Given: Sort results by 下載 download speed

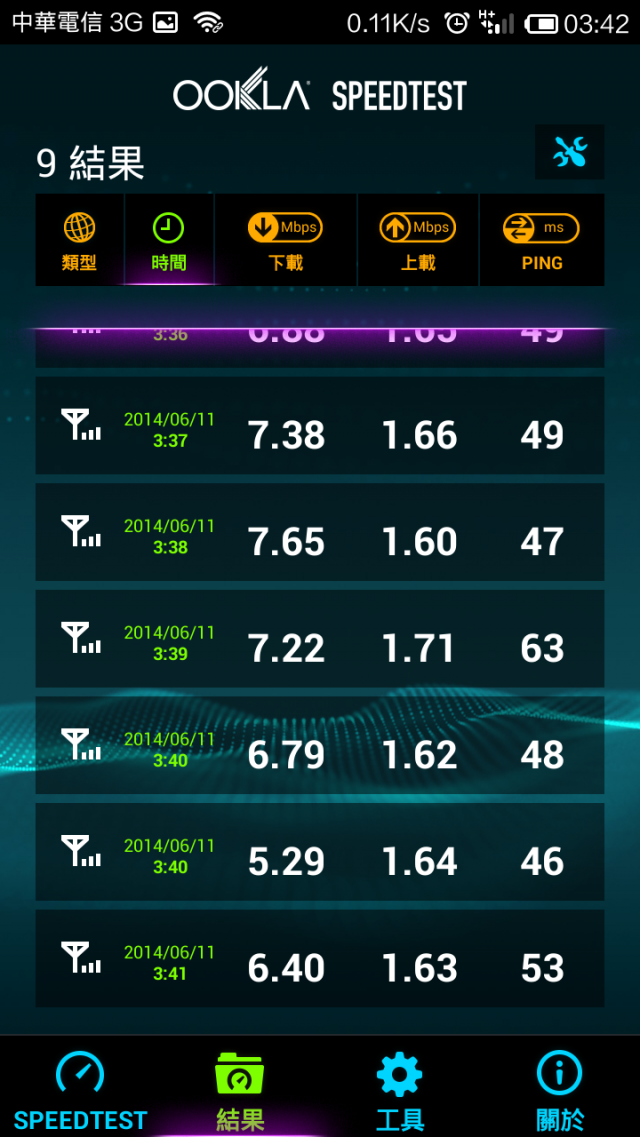Looking at the screenshot, I should coord(285,240).
